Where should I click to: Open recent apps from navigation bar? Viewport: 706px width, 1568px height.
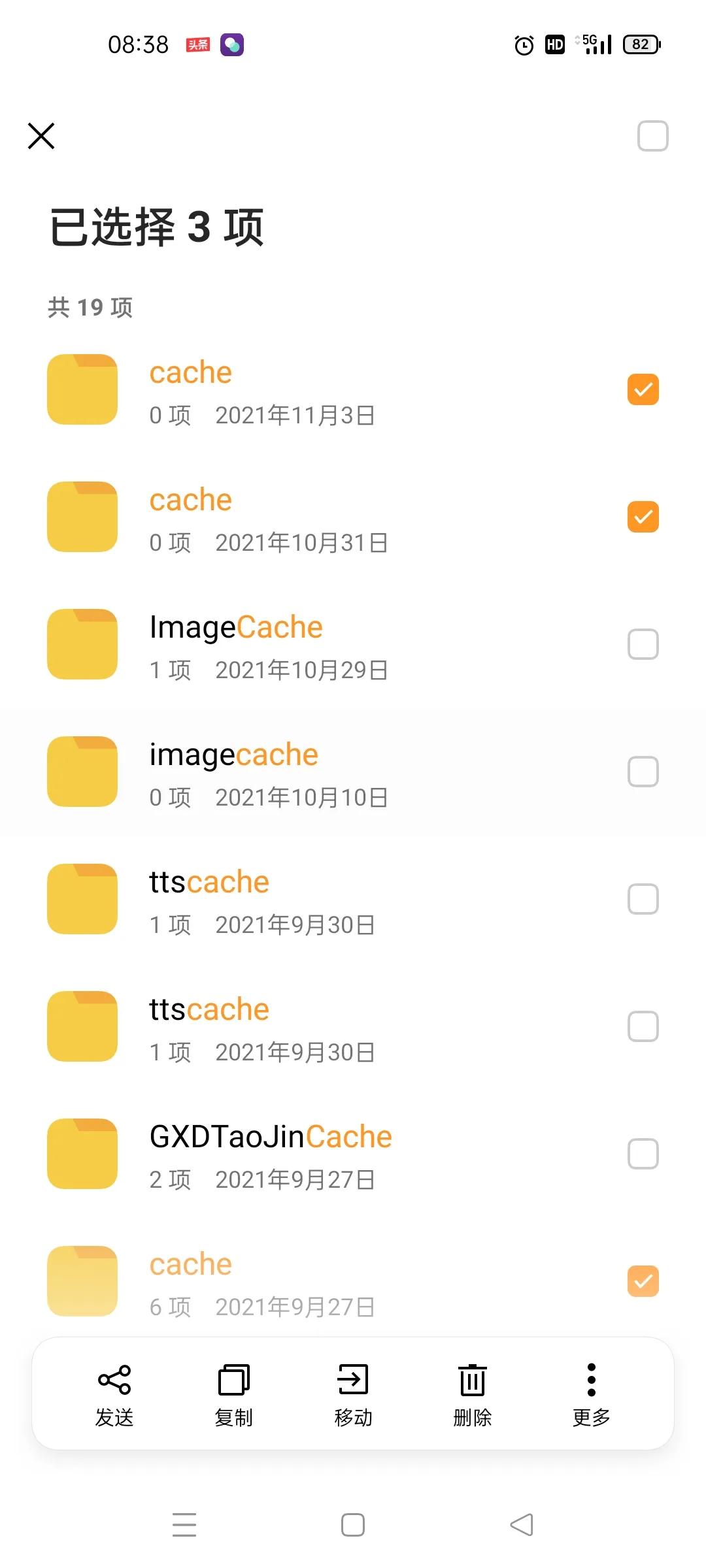tap(184, 1525)
